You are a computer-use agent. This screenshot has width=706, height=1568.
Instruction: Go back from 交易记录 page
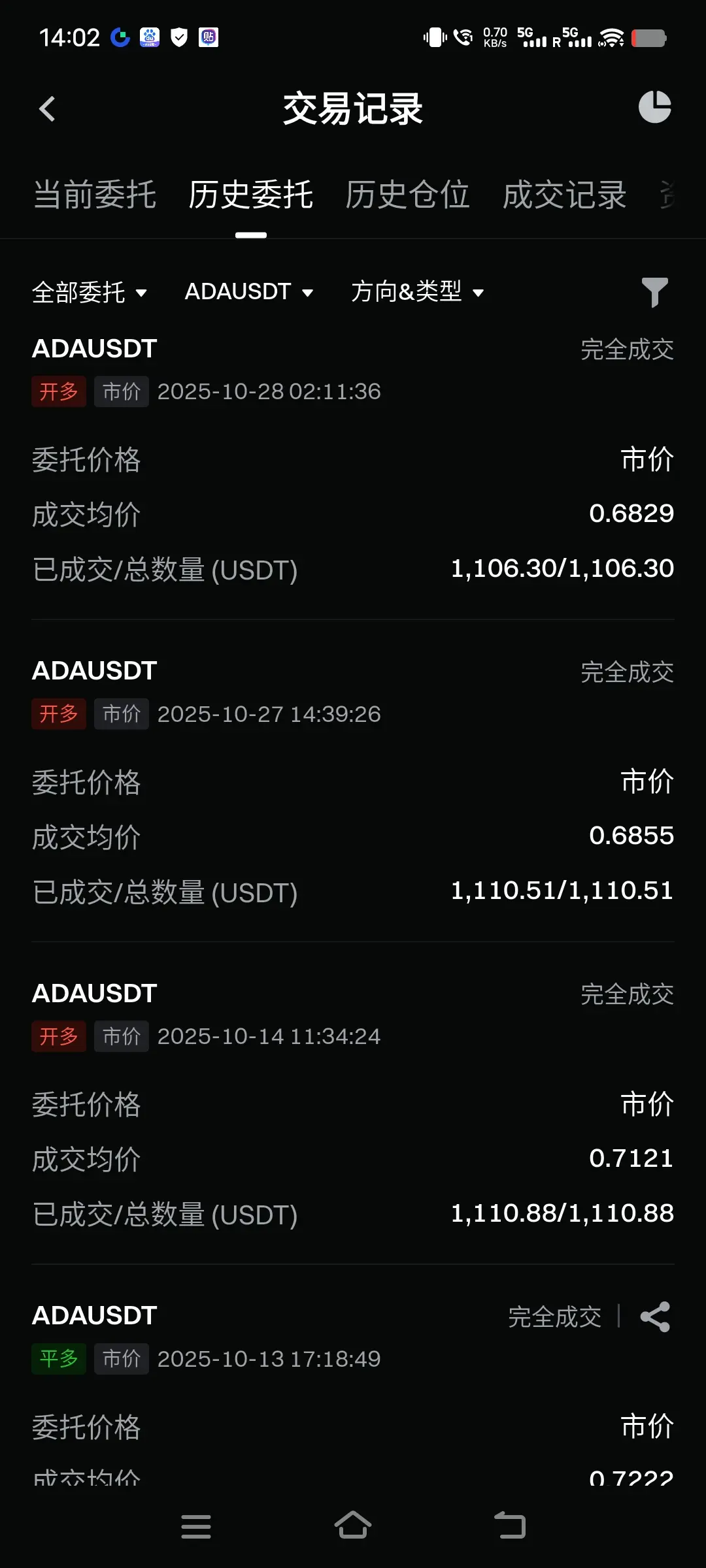tap(47, 109)
